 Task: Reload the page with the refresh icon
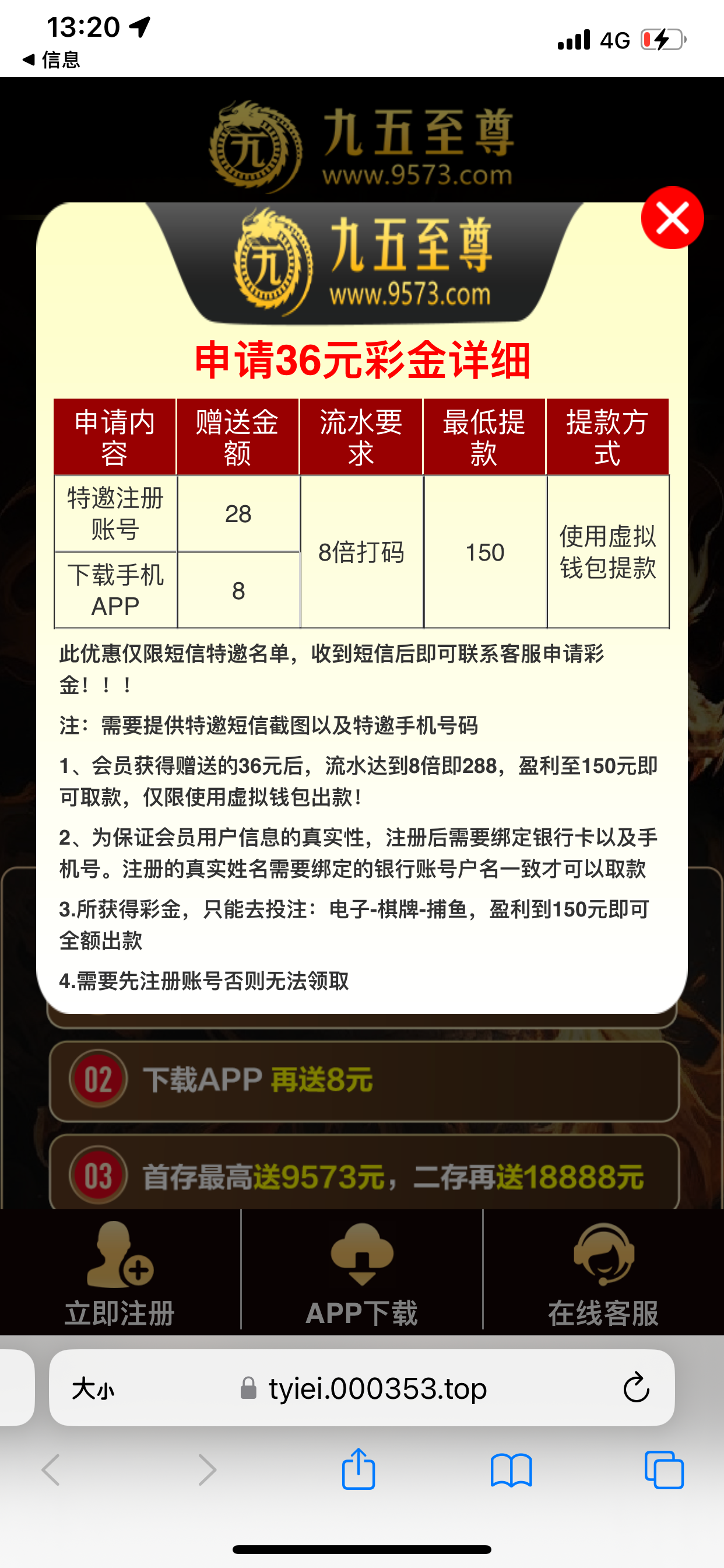(x=637, y=1388)
